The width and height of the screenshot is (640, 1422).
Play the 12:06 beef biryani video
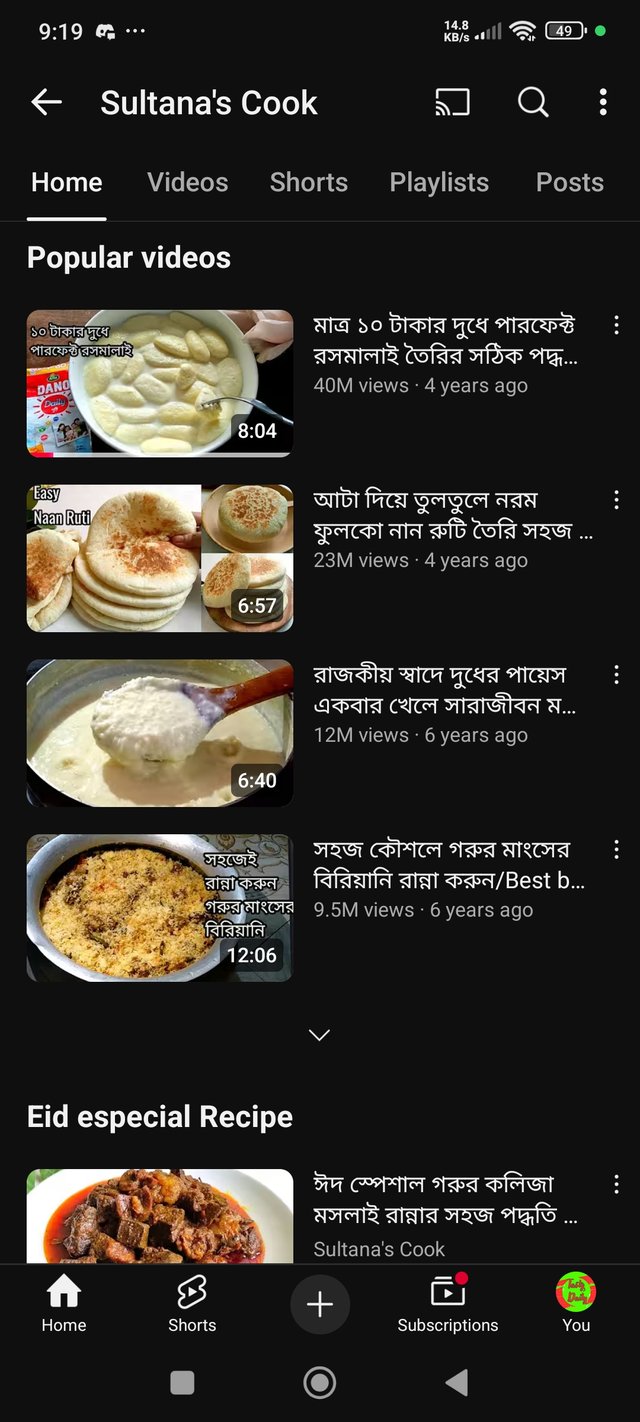point(160,908)
